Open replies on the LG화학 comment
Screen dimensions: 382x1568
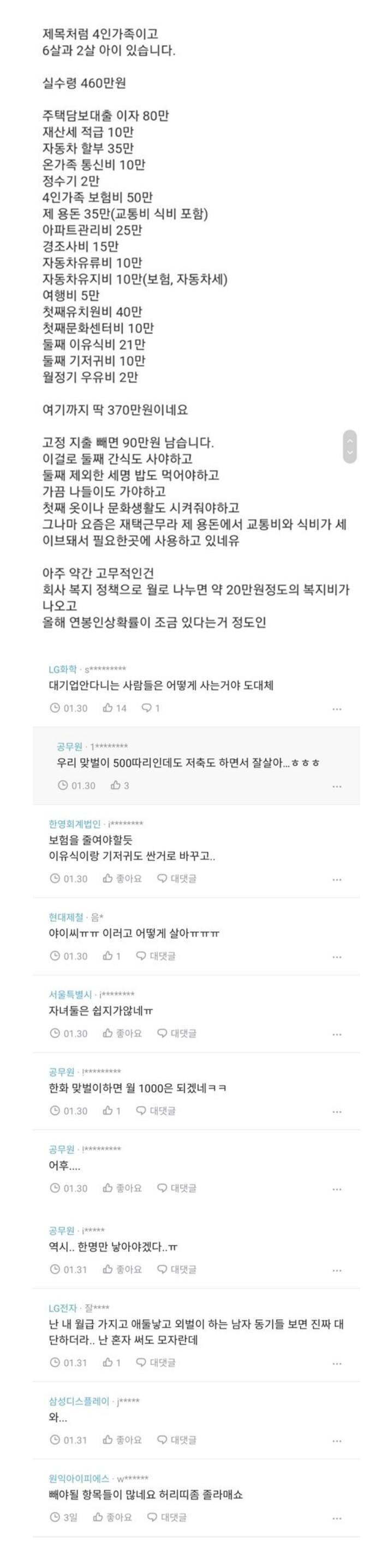150,708
